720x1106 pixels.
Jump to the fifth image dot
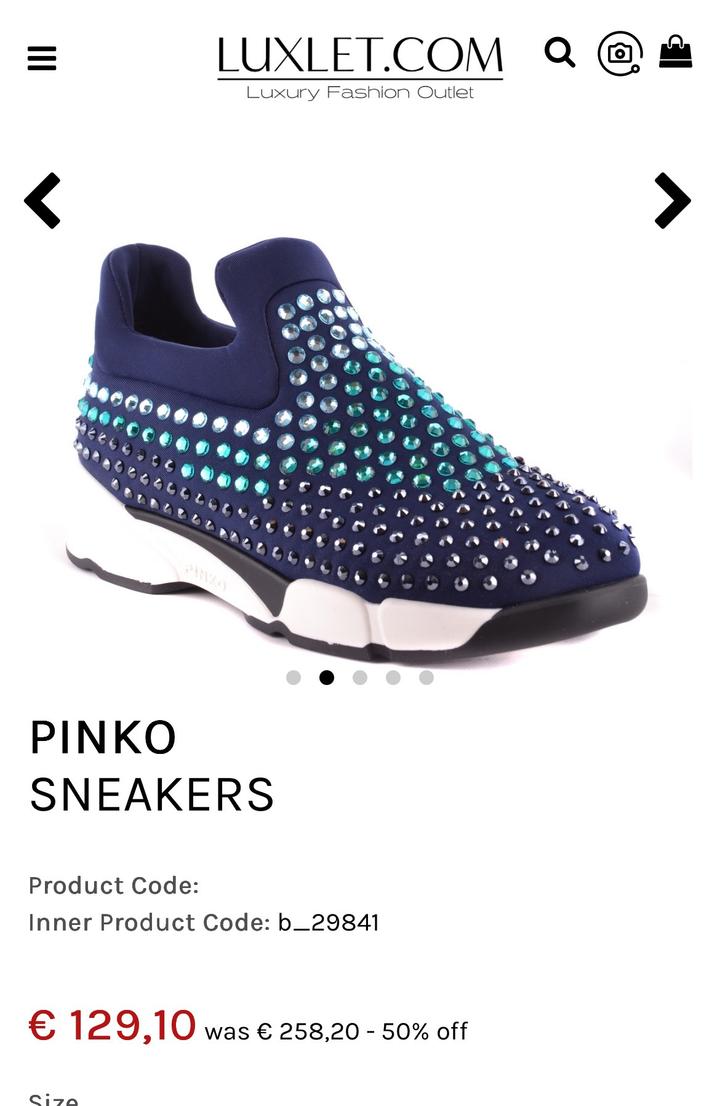click(426, 678)
